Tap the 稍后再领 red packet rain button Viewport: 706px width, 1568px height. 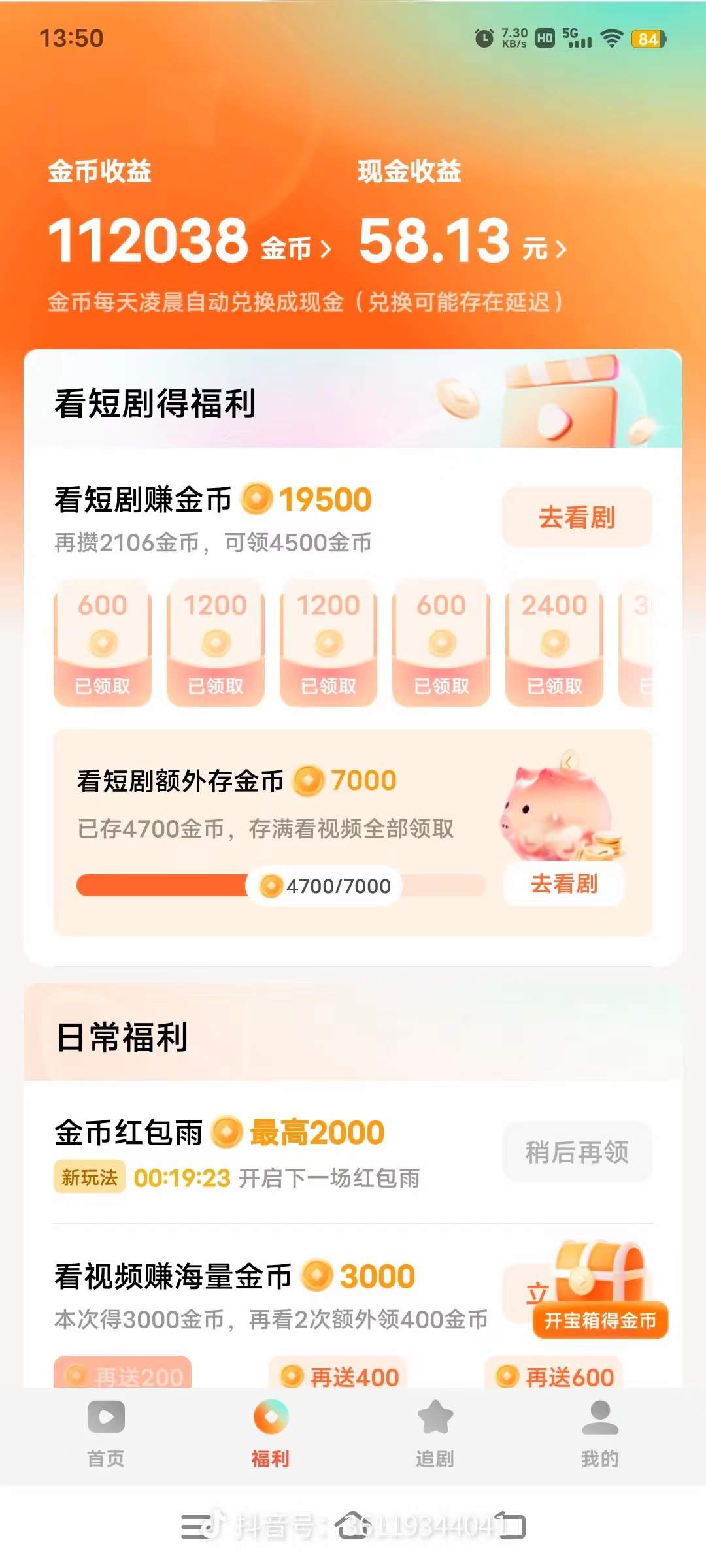577,1152
